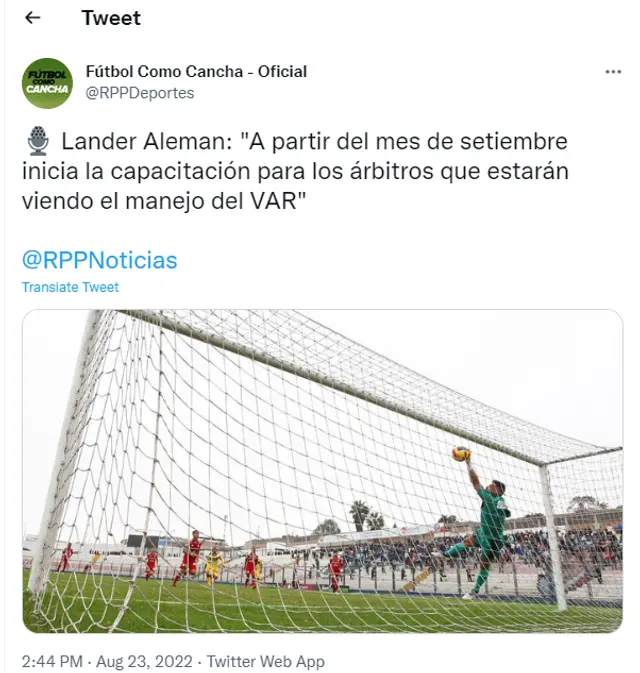The width and height of the screenshot is (640, 673).
Task: Open the goalkeeper photo attached to tweet
Action: (322, 471)
